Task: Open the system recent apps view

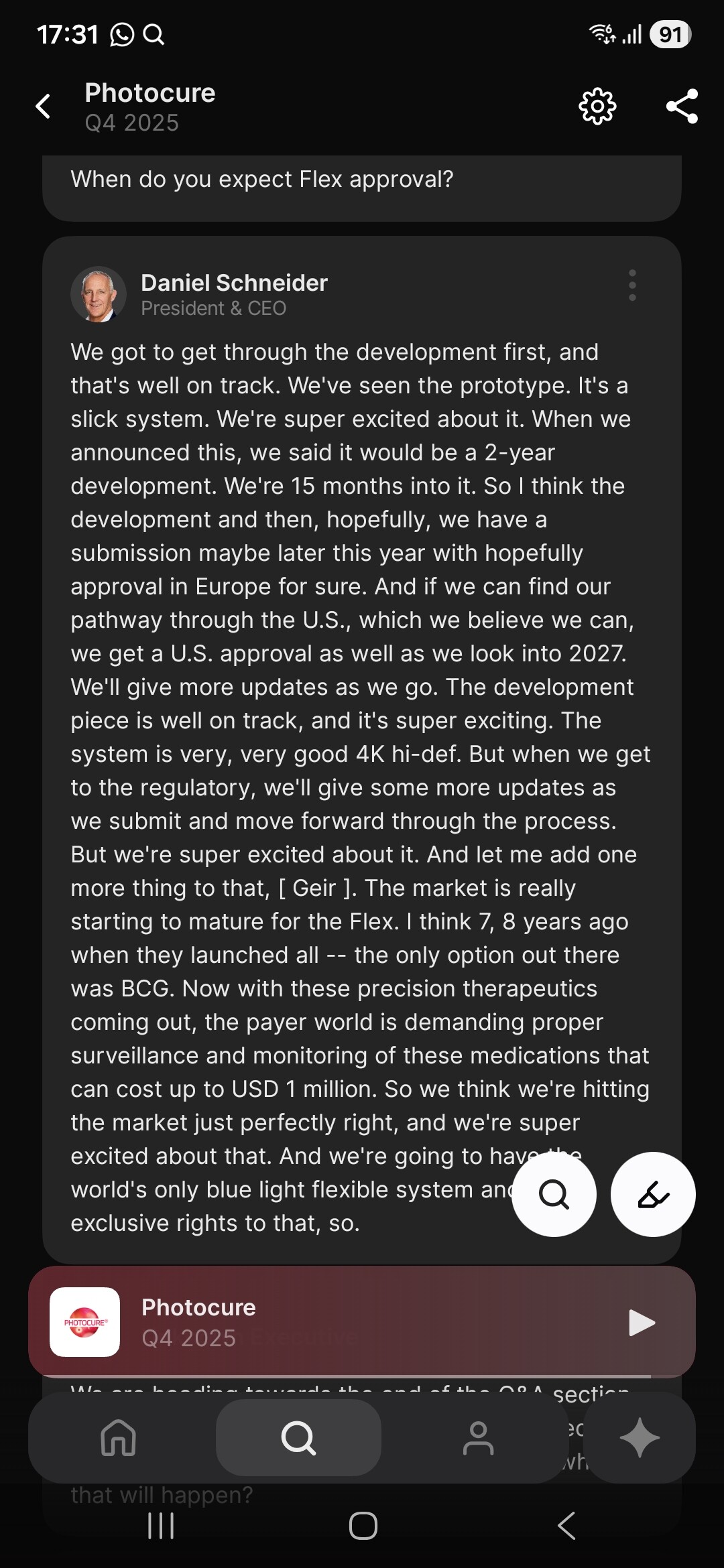Action: pos(161,1526)
